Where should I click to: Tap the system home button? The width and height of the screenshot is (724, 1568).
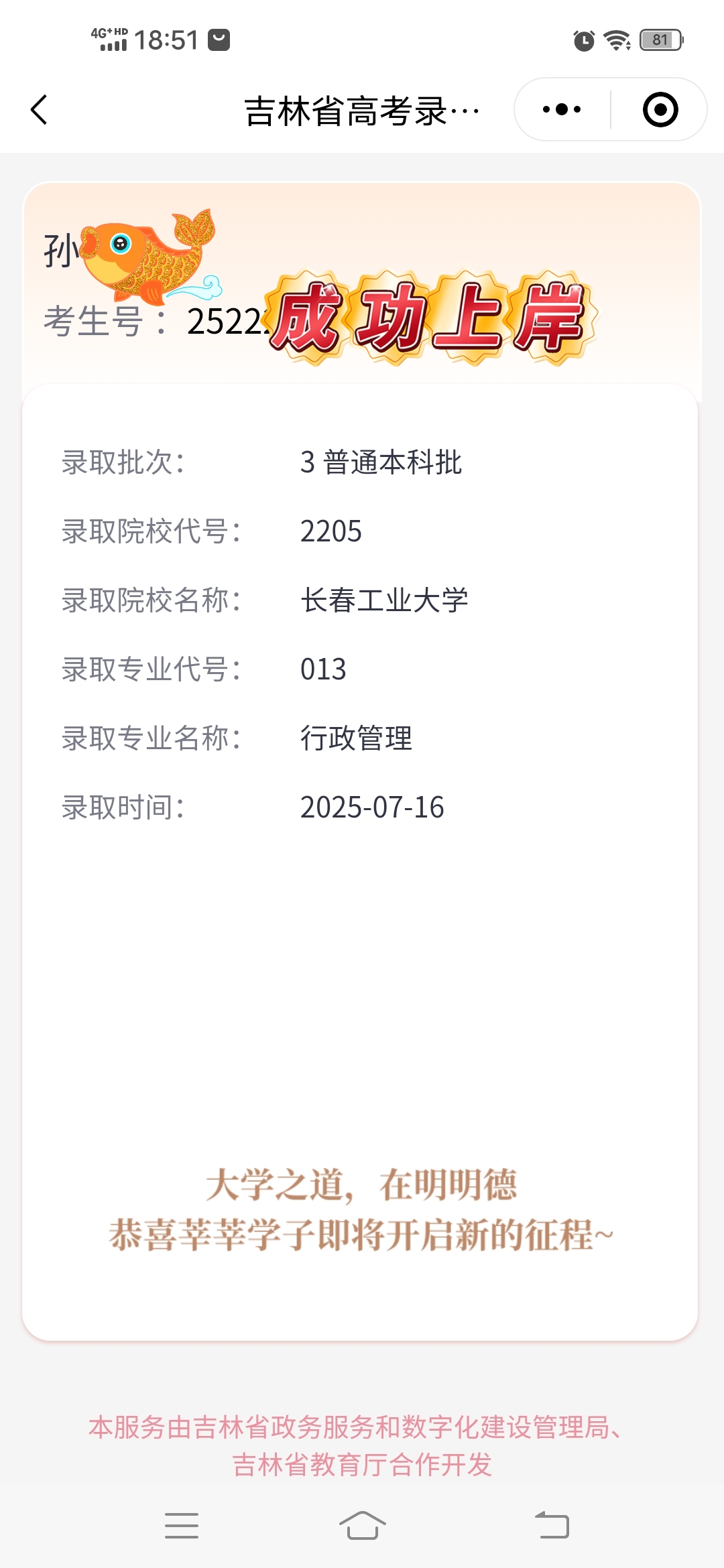click(362, 1526)
